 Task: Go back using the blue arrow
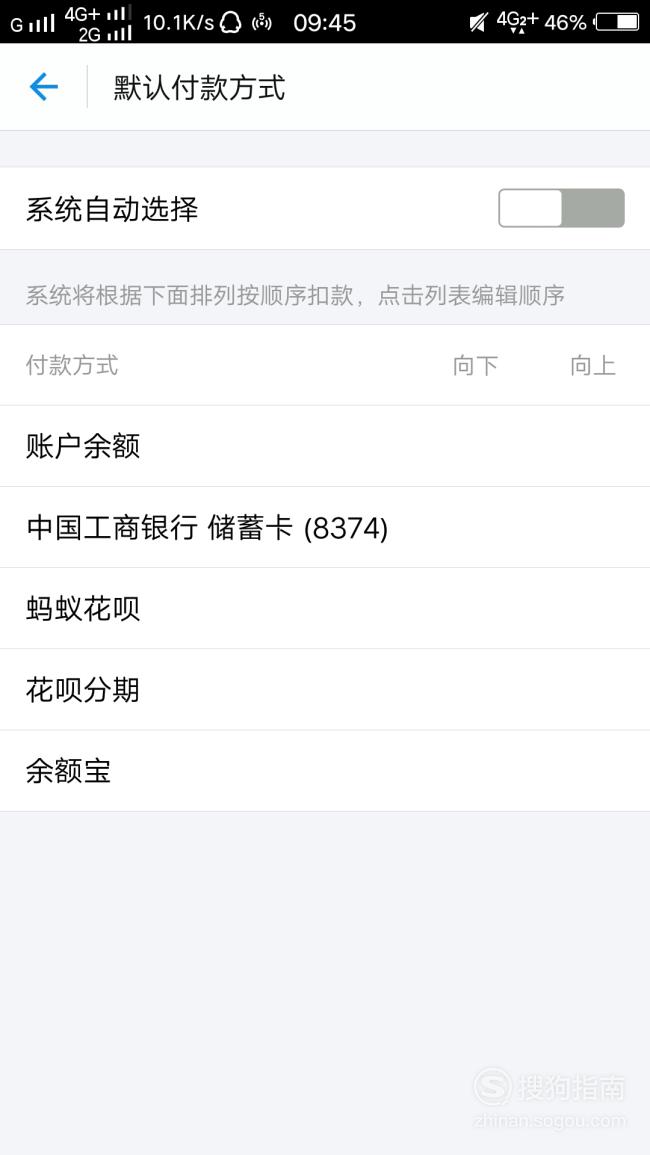[x=43, y=87]
